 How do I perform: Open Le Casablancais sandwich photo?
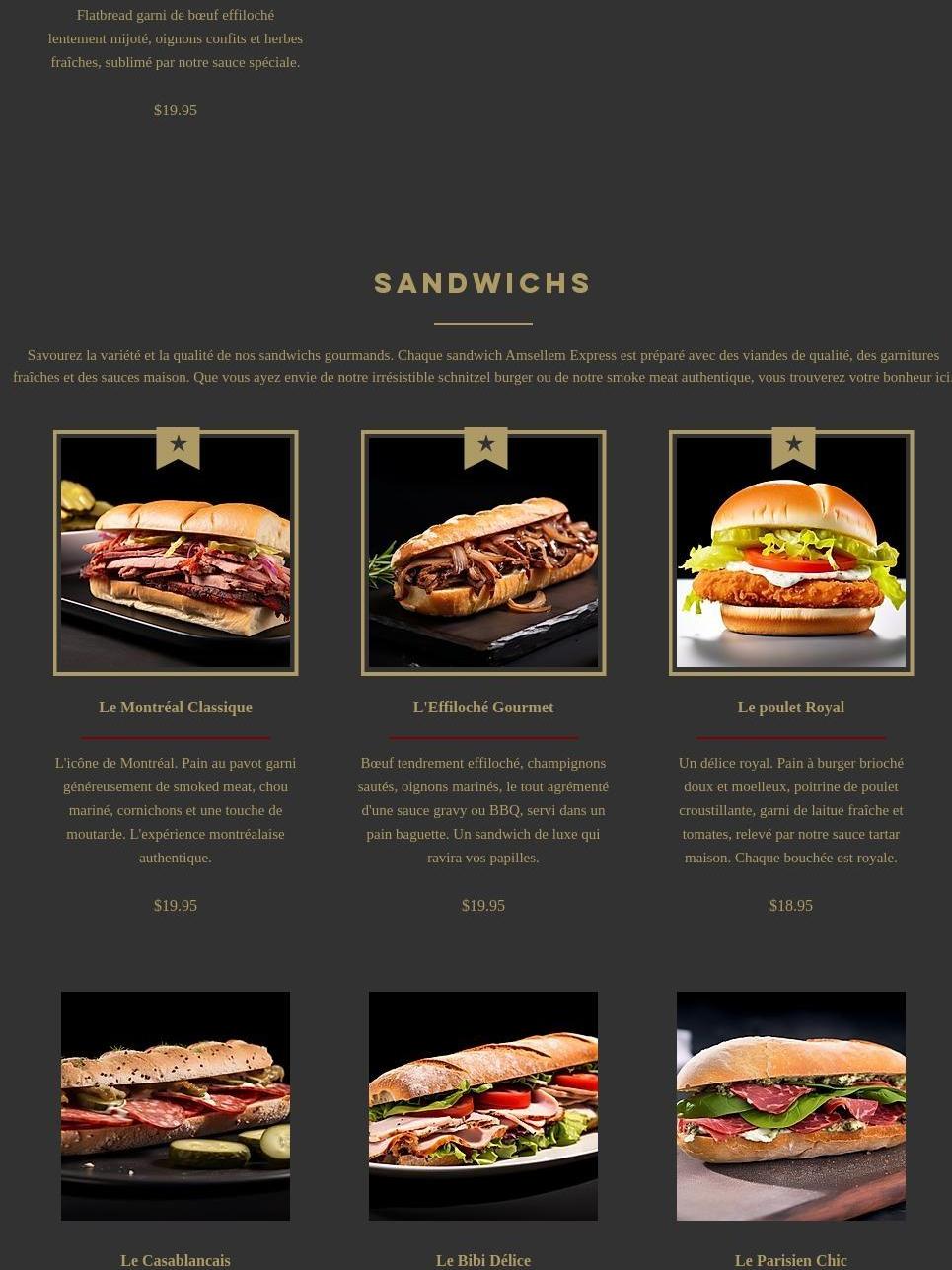[x=176, y=1105]
